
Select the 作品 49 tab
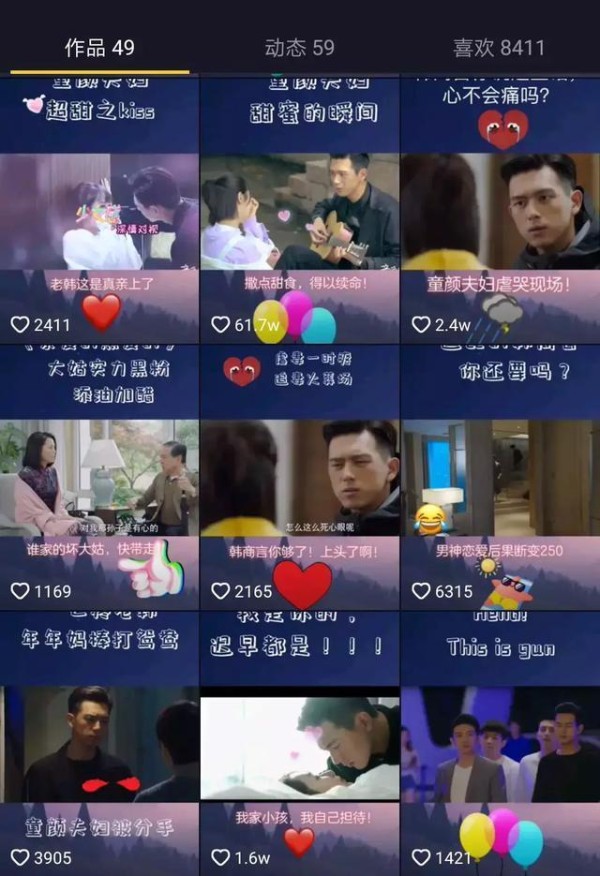[x=100, y=48]
